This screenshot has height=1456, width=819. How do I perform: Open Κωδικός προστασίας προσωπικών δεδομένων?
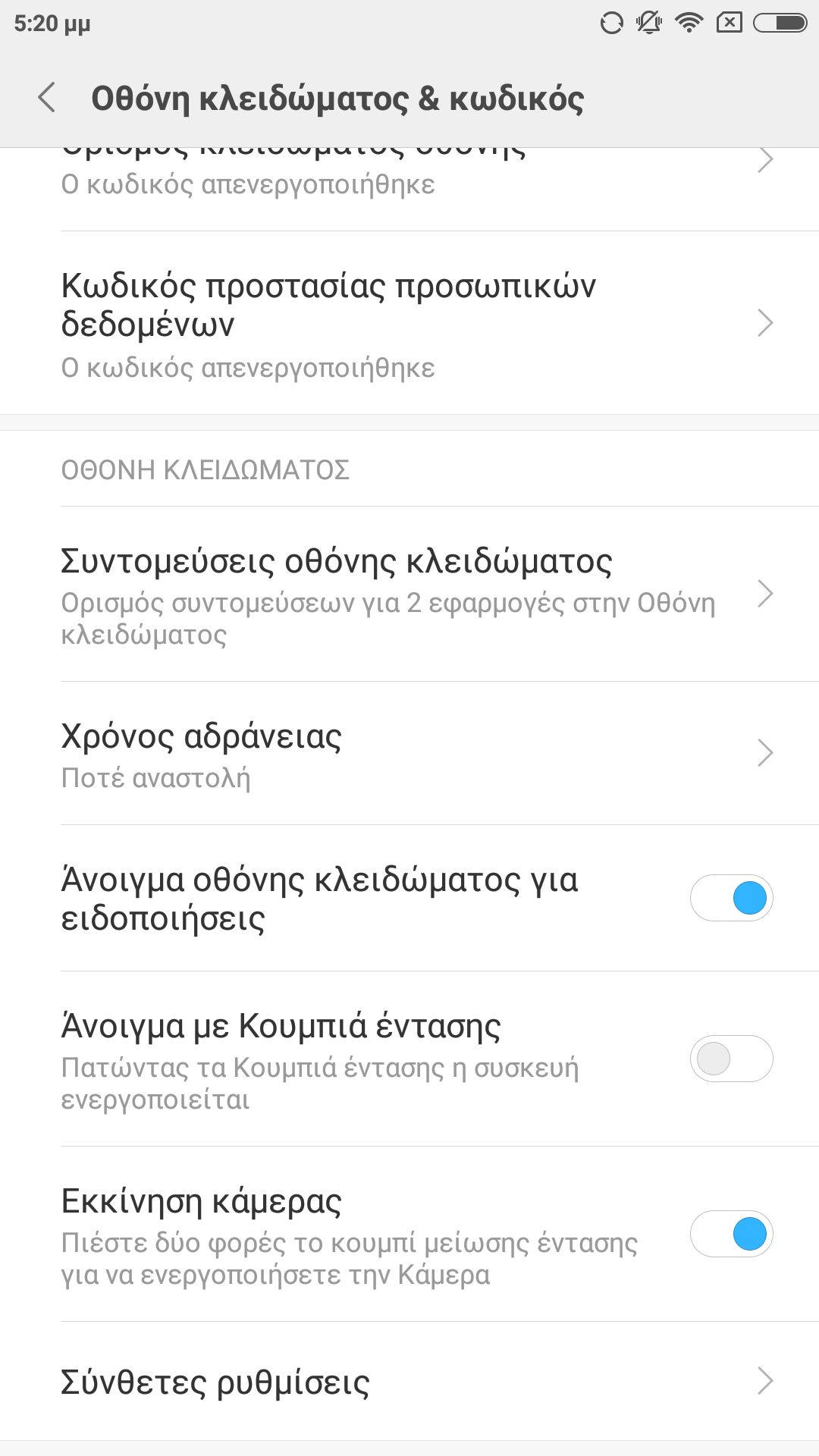click(x=409, y=323)
